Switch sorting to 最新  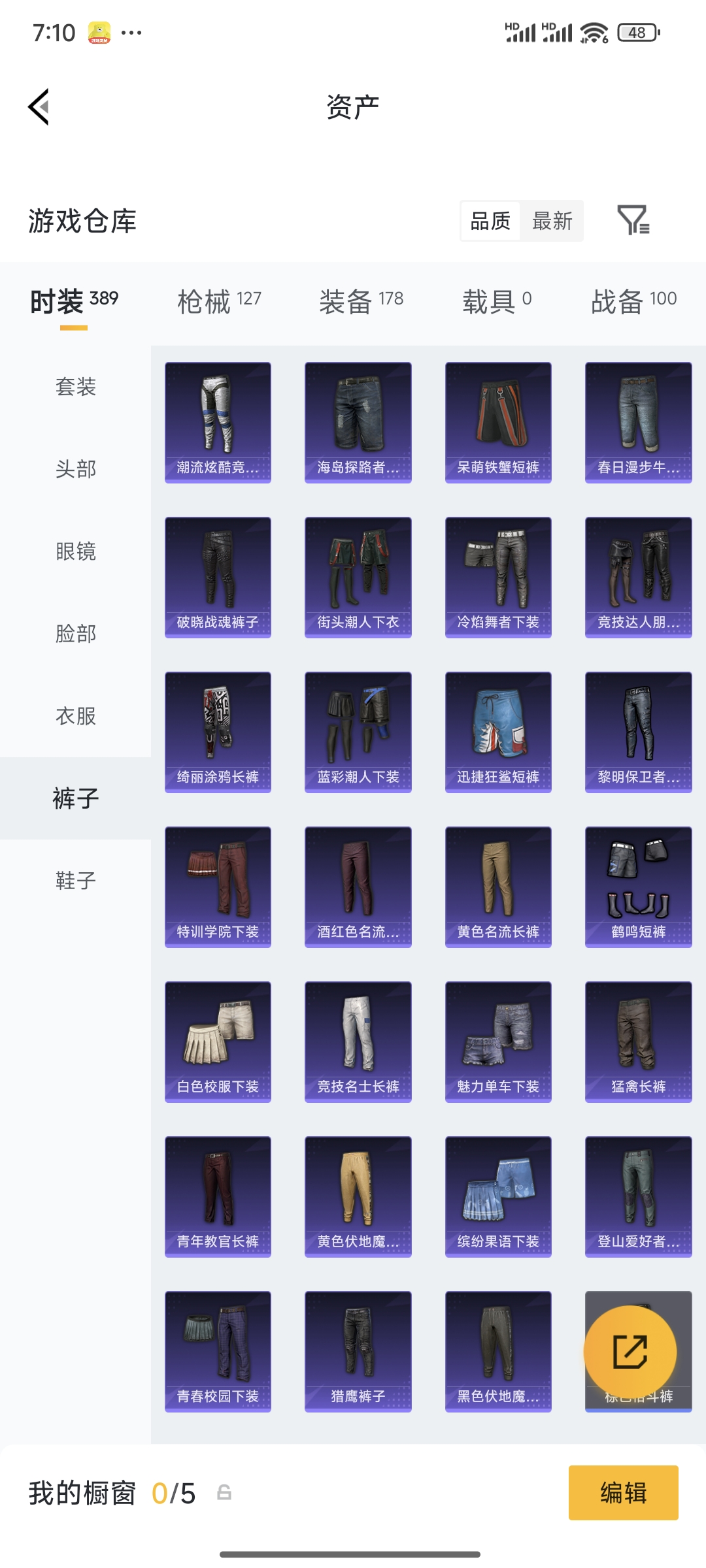point(552,221)
